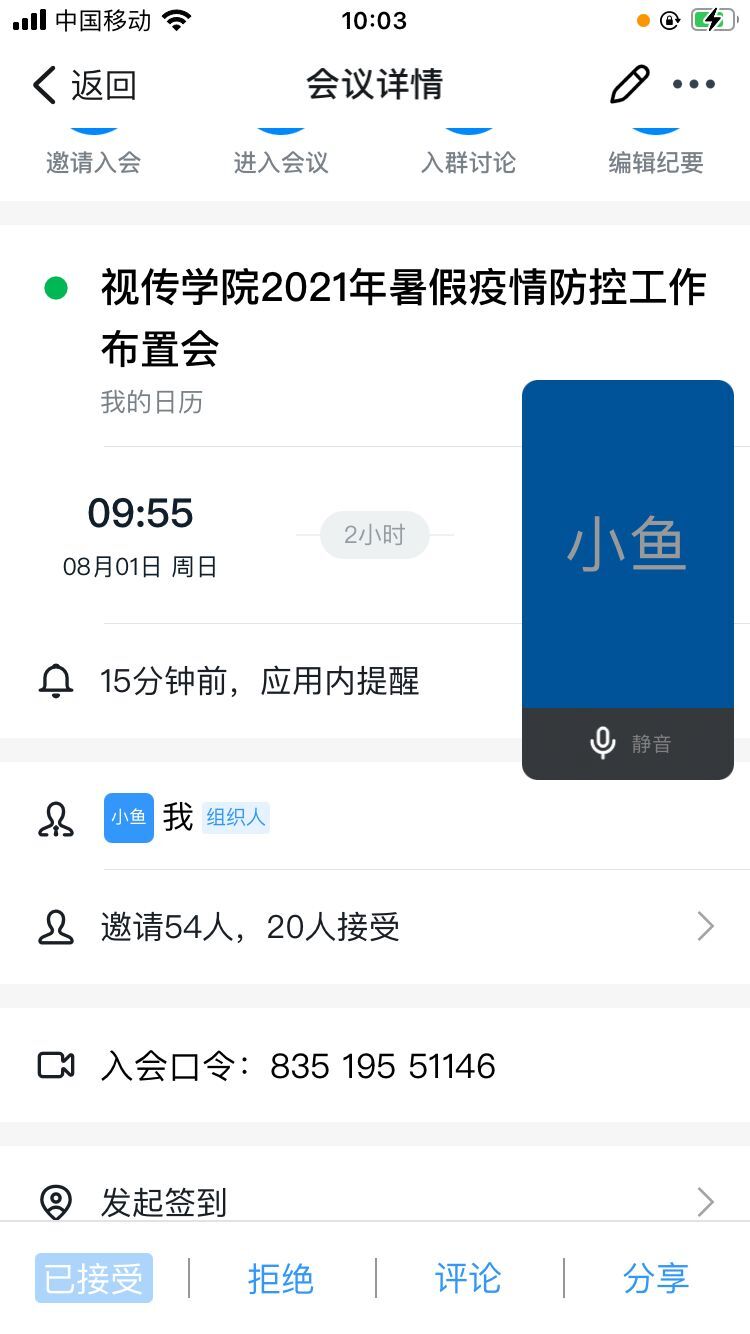Open the three-dot overflow menu
The height and width of the screenshot is (1334, 750).
coord(694,85)
